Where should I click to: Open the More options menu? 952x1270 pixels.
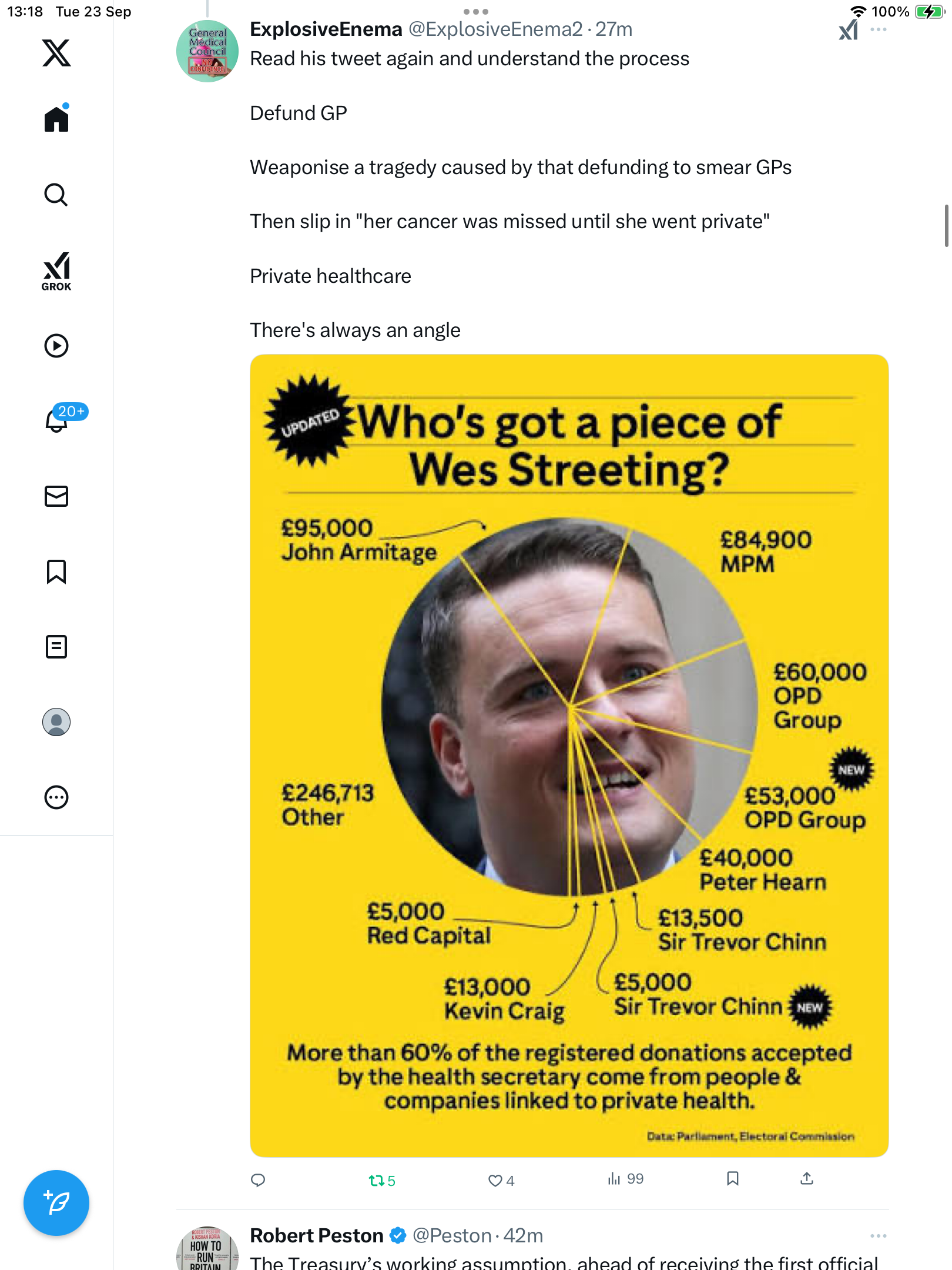(56, 797)
